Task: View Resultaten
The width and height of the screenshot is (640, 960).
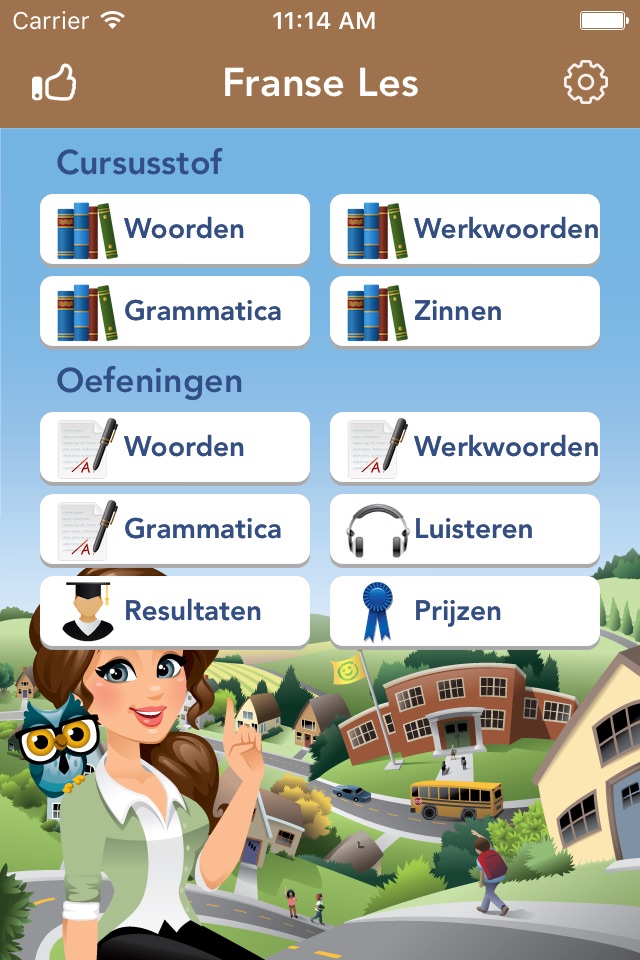Action: tap(175, 611)
